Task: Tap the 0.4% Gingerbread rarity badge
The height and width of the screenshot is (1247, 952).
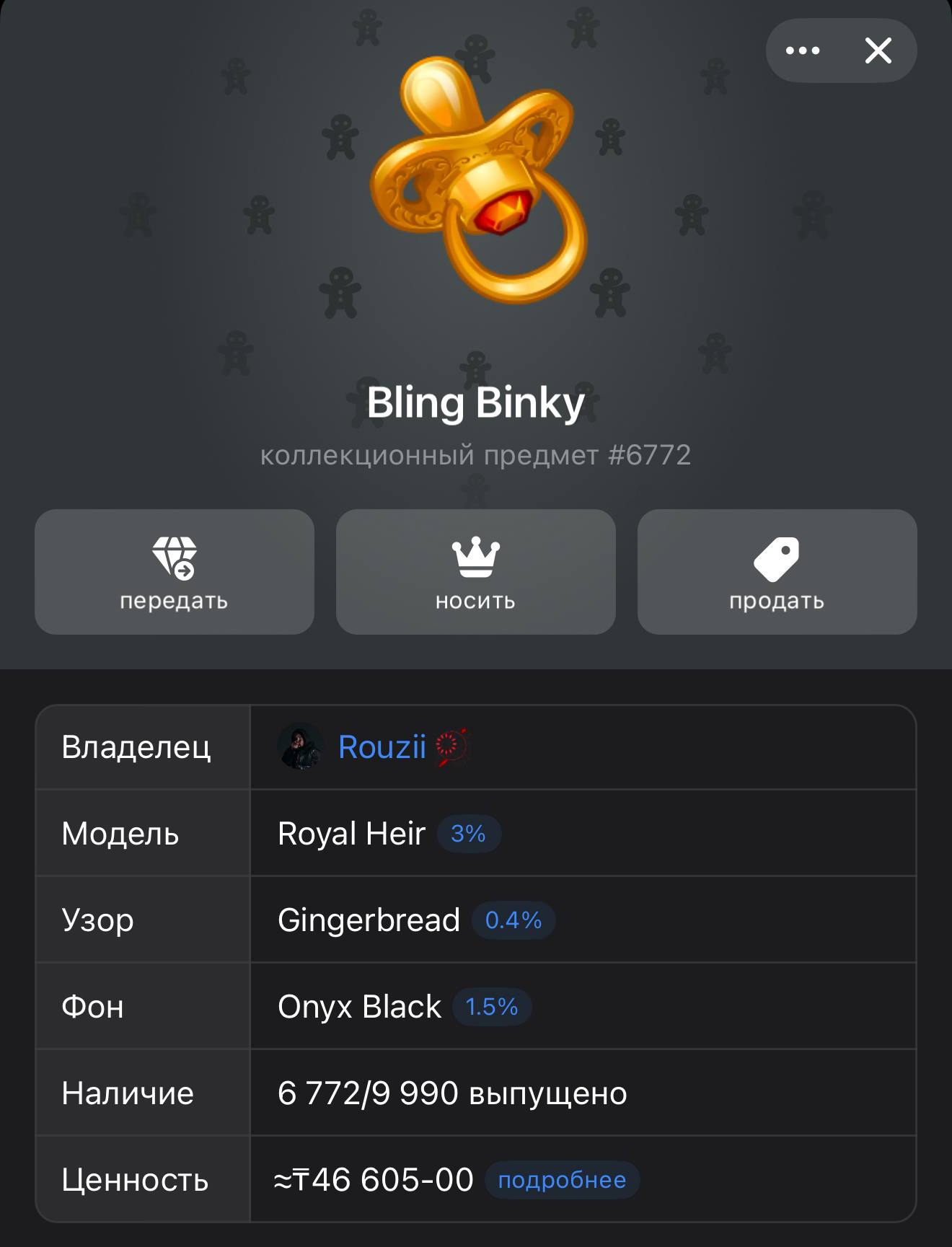Action: (x=513, y=920)
